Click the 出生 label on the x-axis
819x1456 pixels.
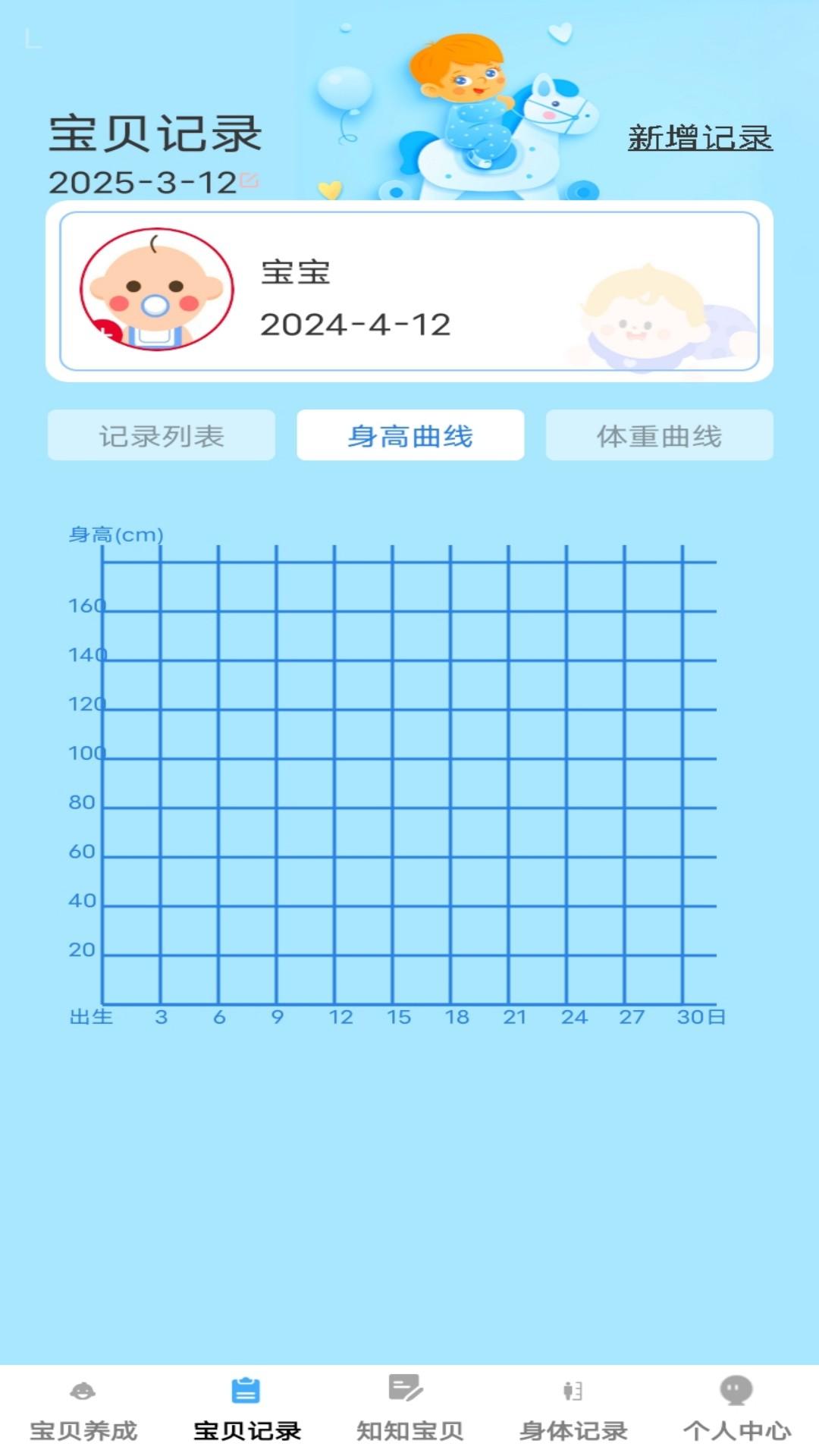90,1018
